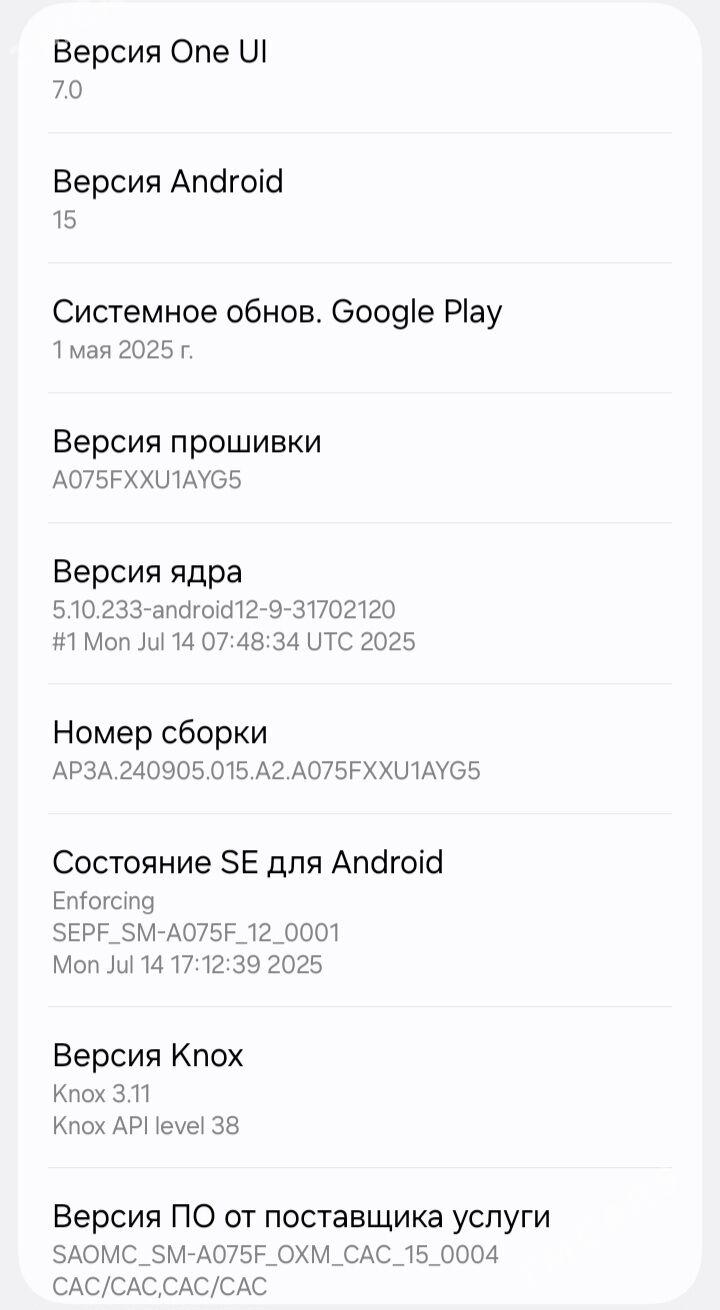This screenshot has height=1310, width=720.
Task: Tap the "Knox API level 38" line
Action: [x=145, y=1125]
